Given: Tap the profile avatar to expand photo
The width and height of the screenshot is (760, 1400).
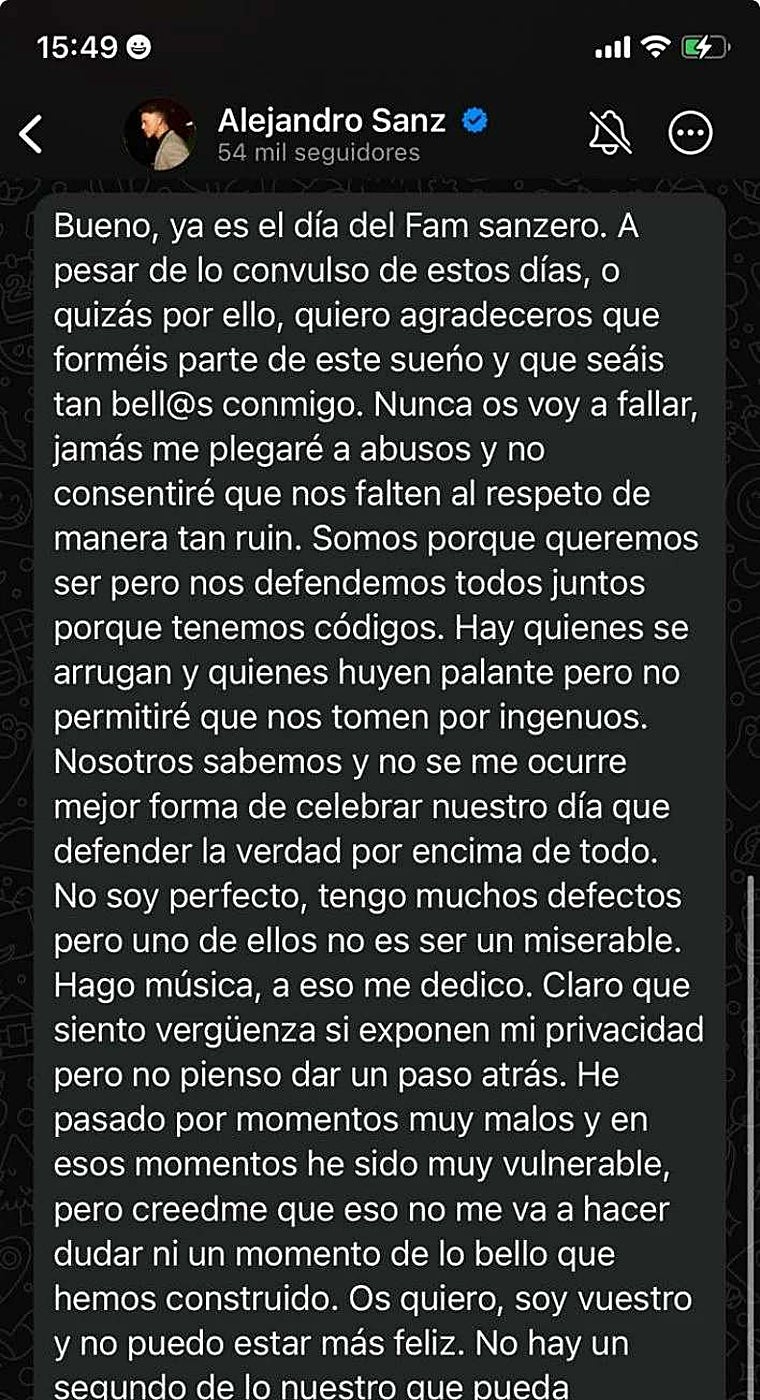Looking at the screenshot, I should click(160, 133).
